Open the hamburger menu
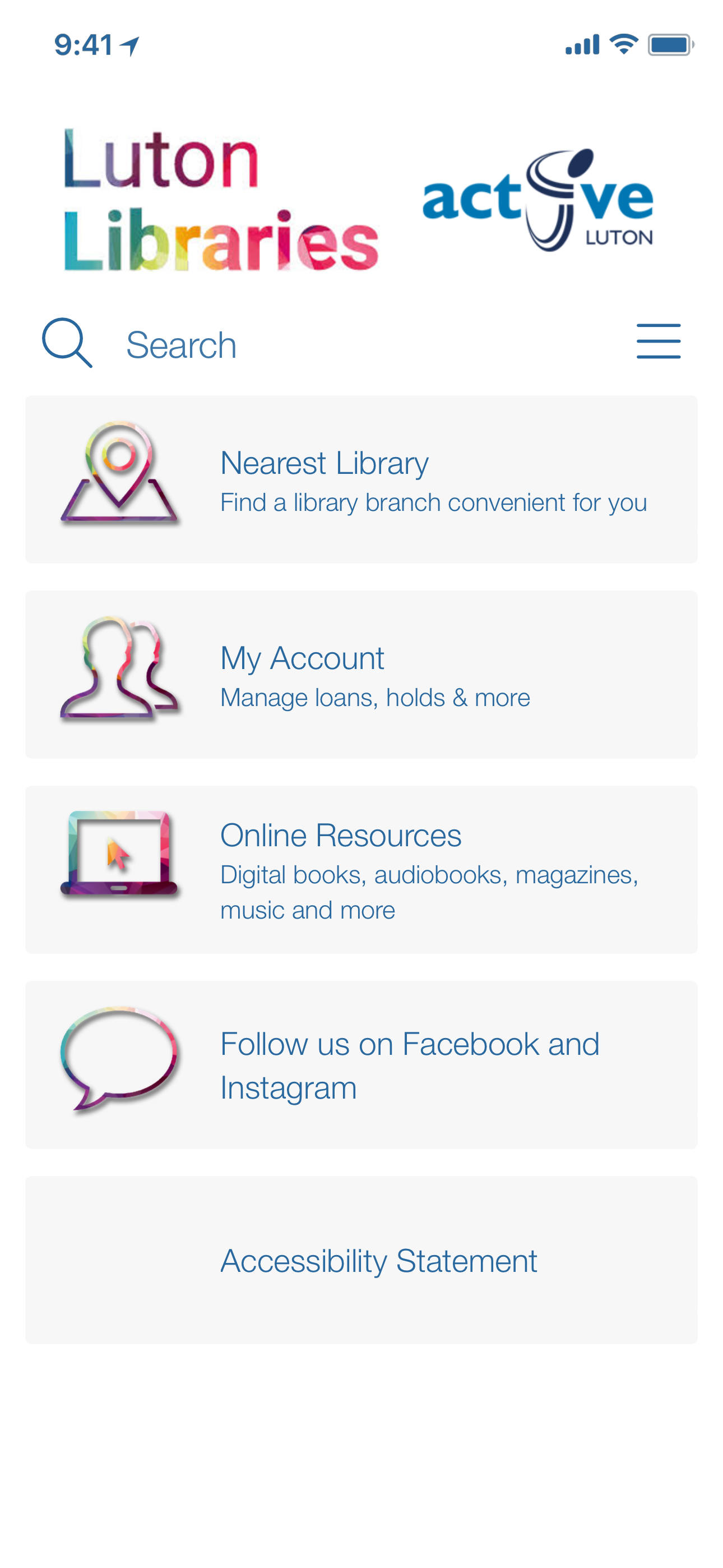Screen dimensions: 723x1568 658,342
